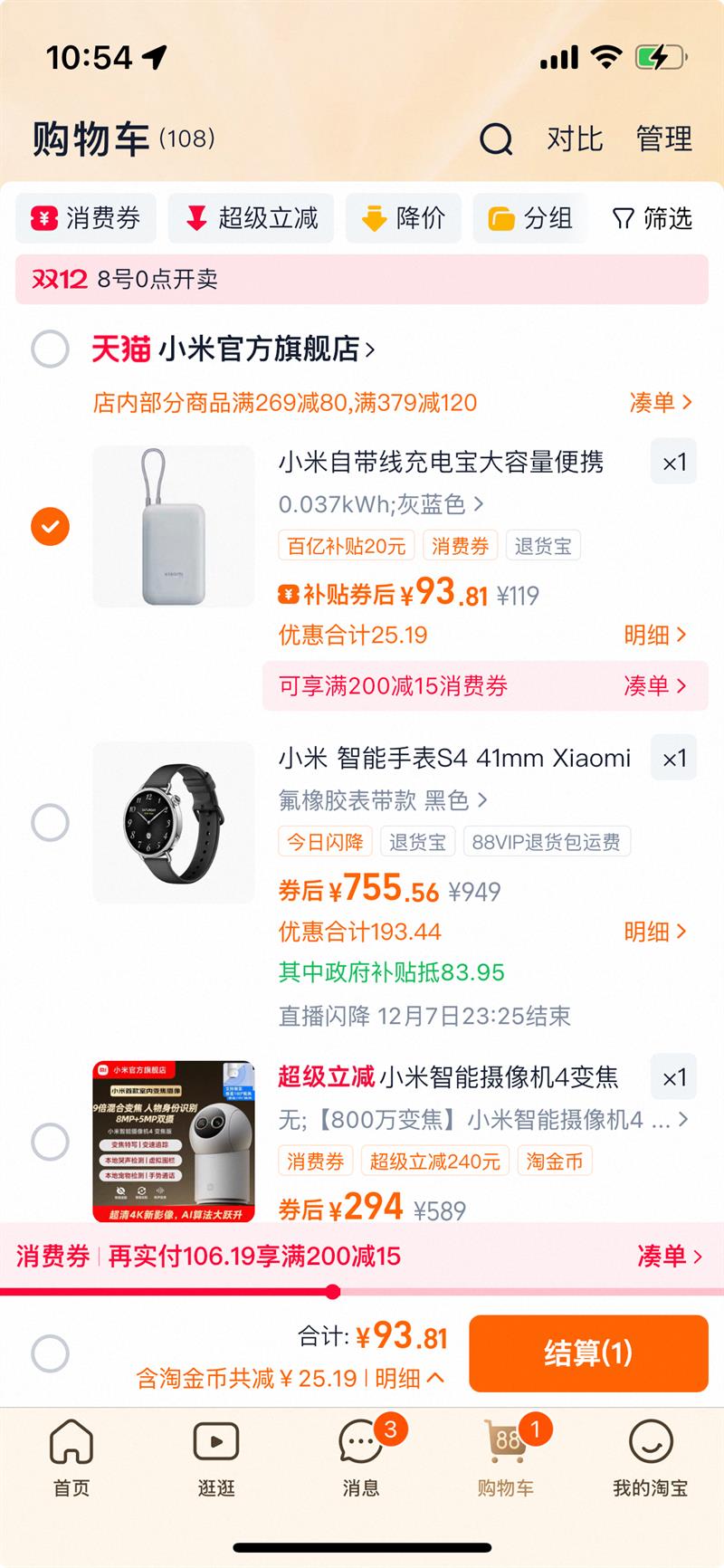The width and height of the screenshot is (724, 1568).
Task: Open the 降价 price-drop filter
Action: pos(404,217)
